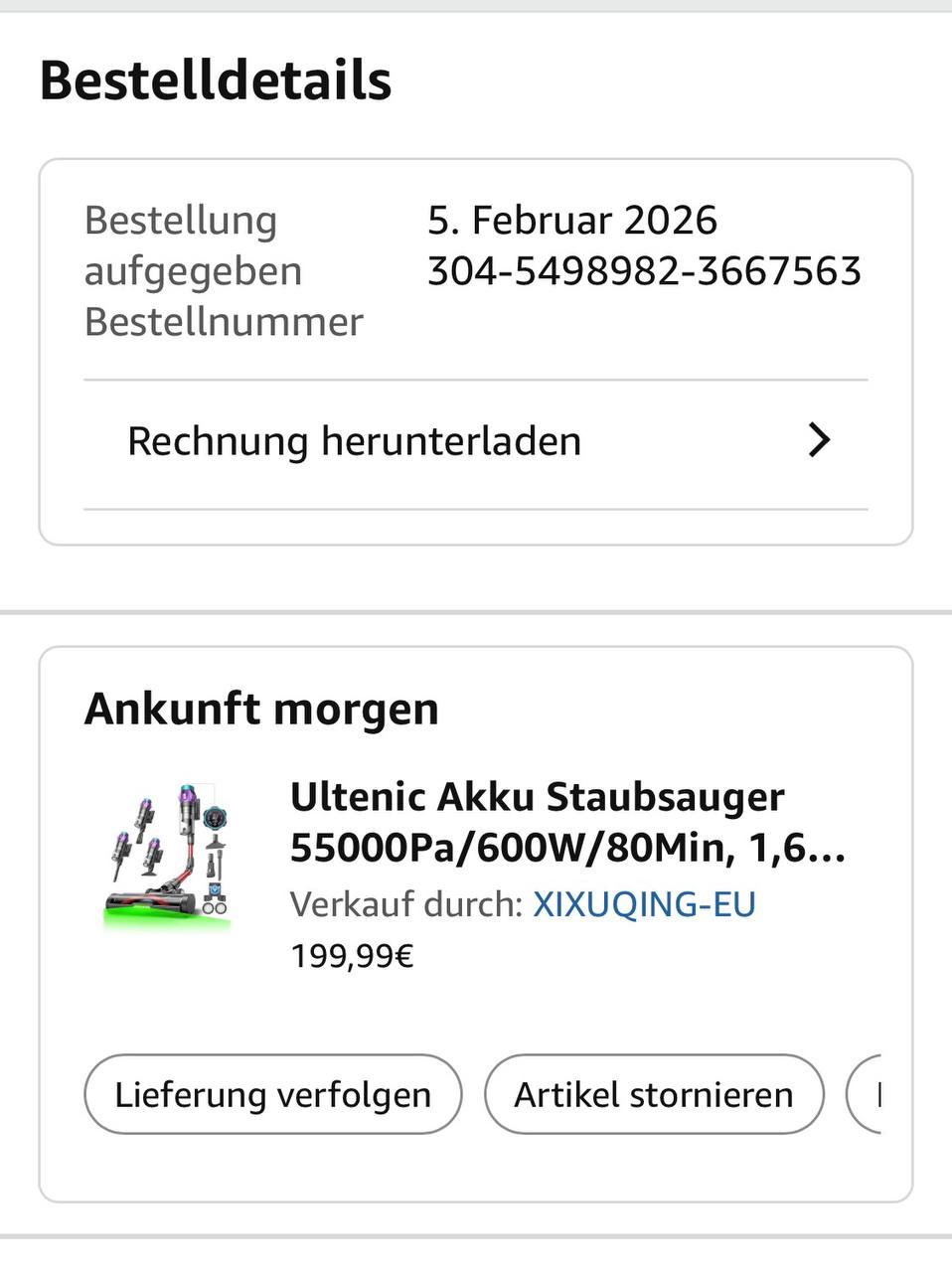The image size is (952, 1272).
Task: Open seller page XIXUQING-EU
Action: coord(644,904)
